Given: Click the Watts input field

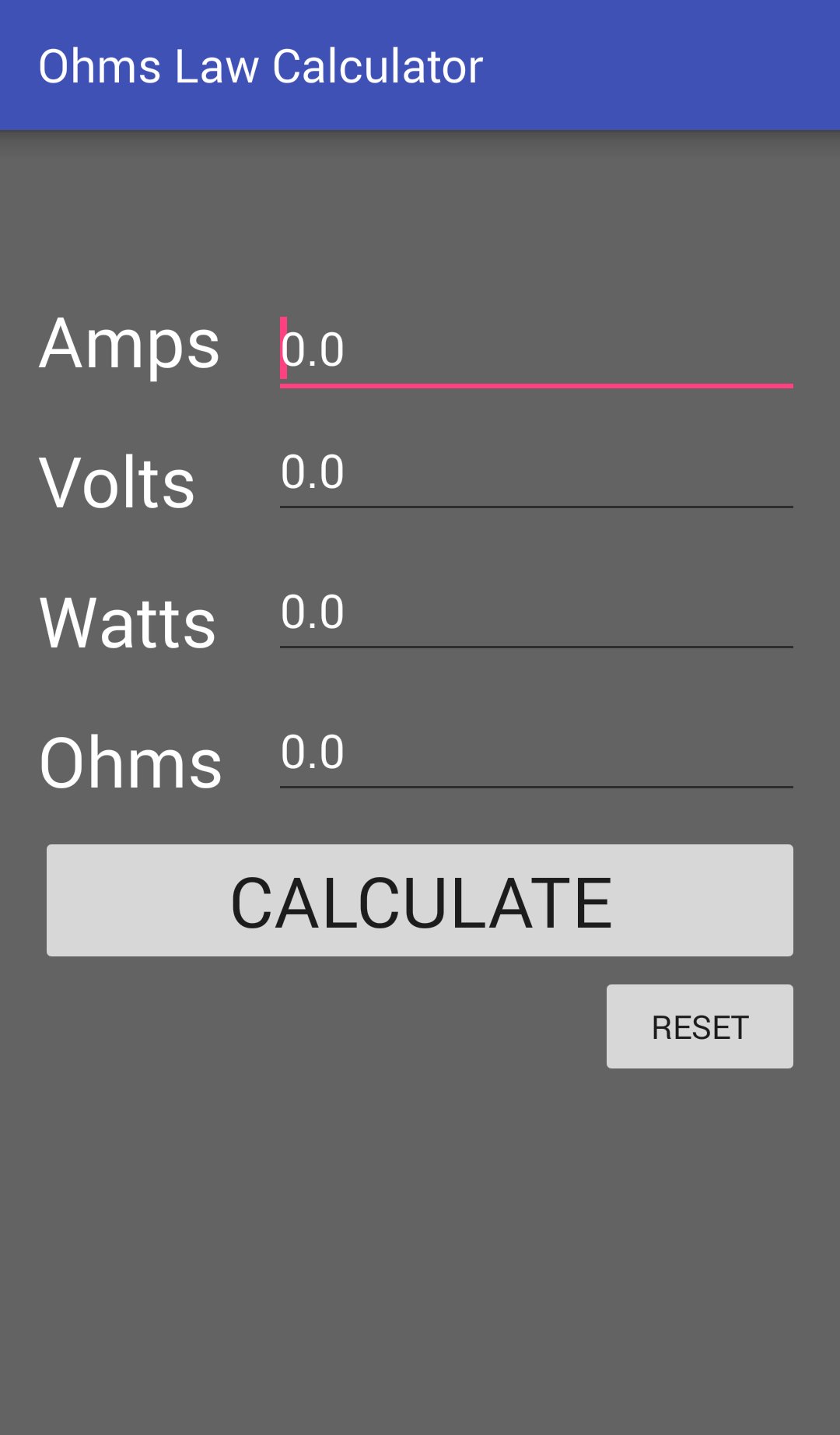Looking at the screenshot, I should tap(537, 615).
